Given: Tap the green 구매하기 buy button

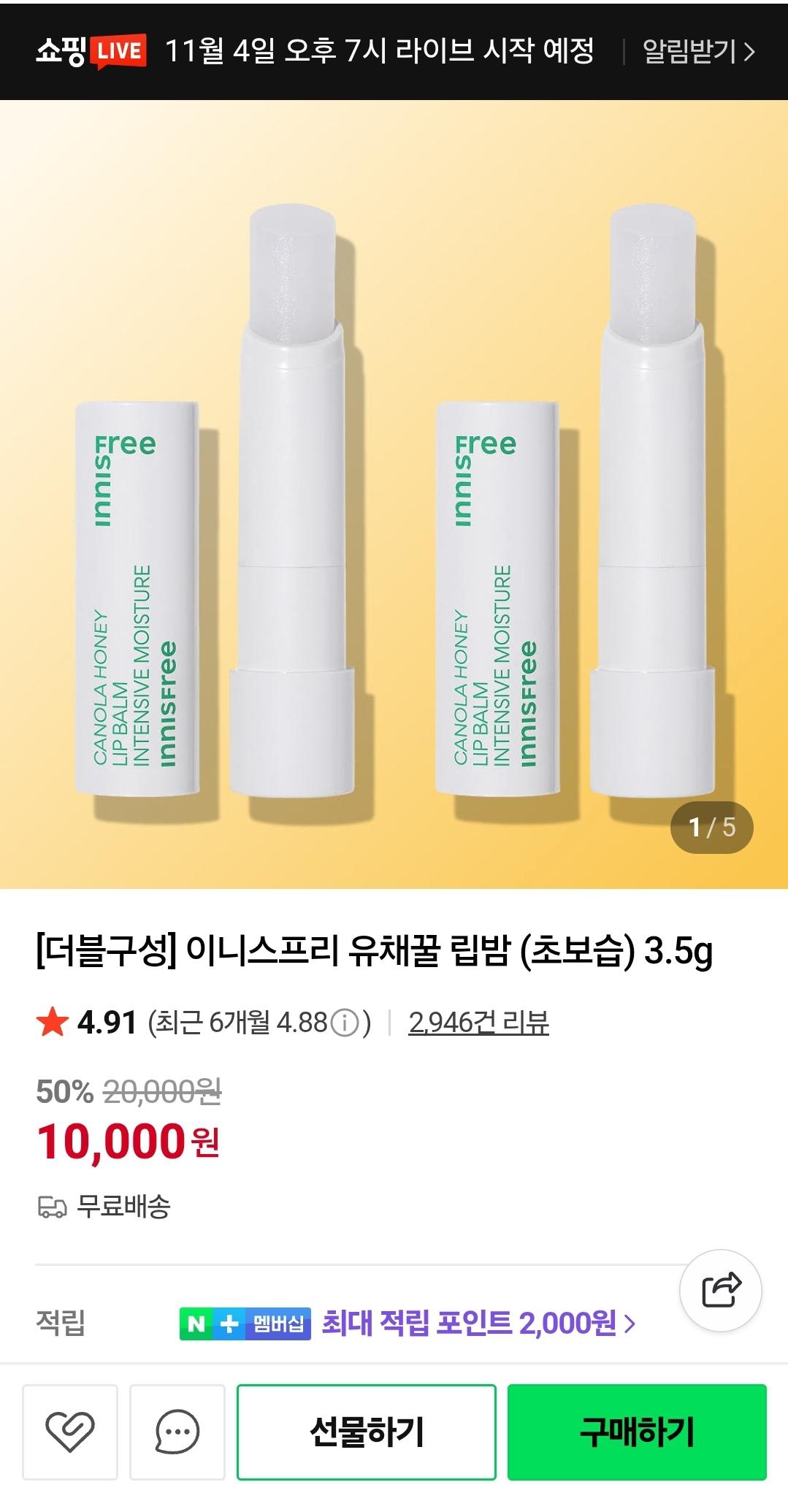Looking at the screenshot, I should [637, 1432].
